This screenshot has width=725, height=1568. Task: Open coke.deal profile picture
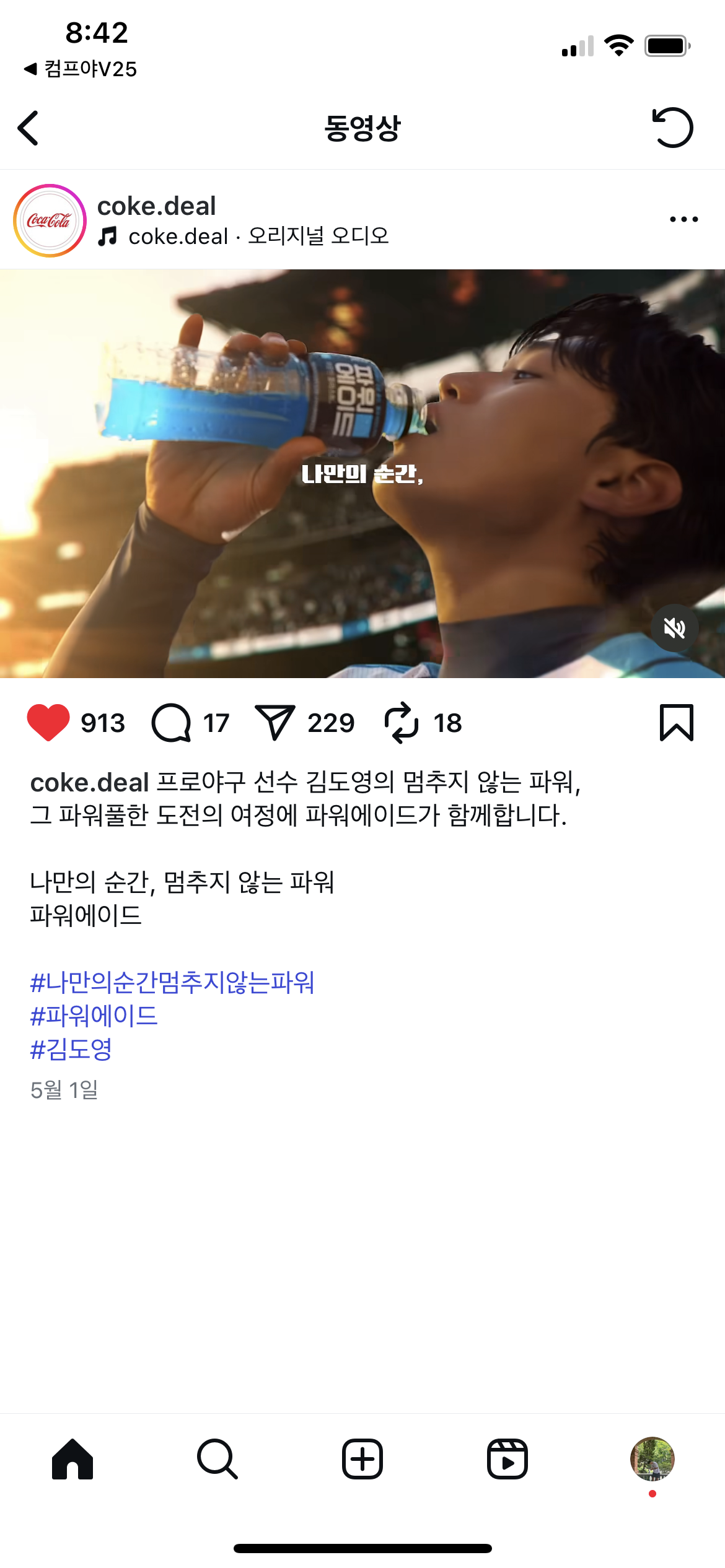pyautogui.click(x=50, y=220)
